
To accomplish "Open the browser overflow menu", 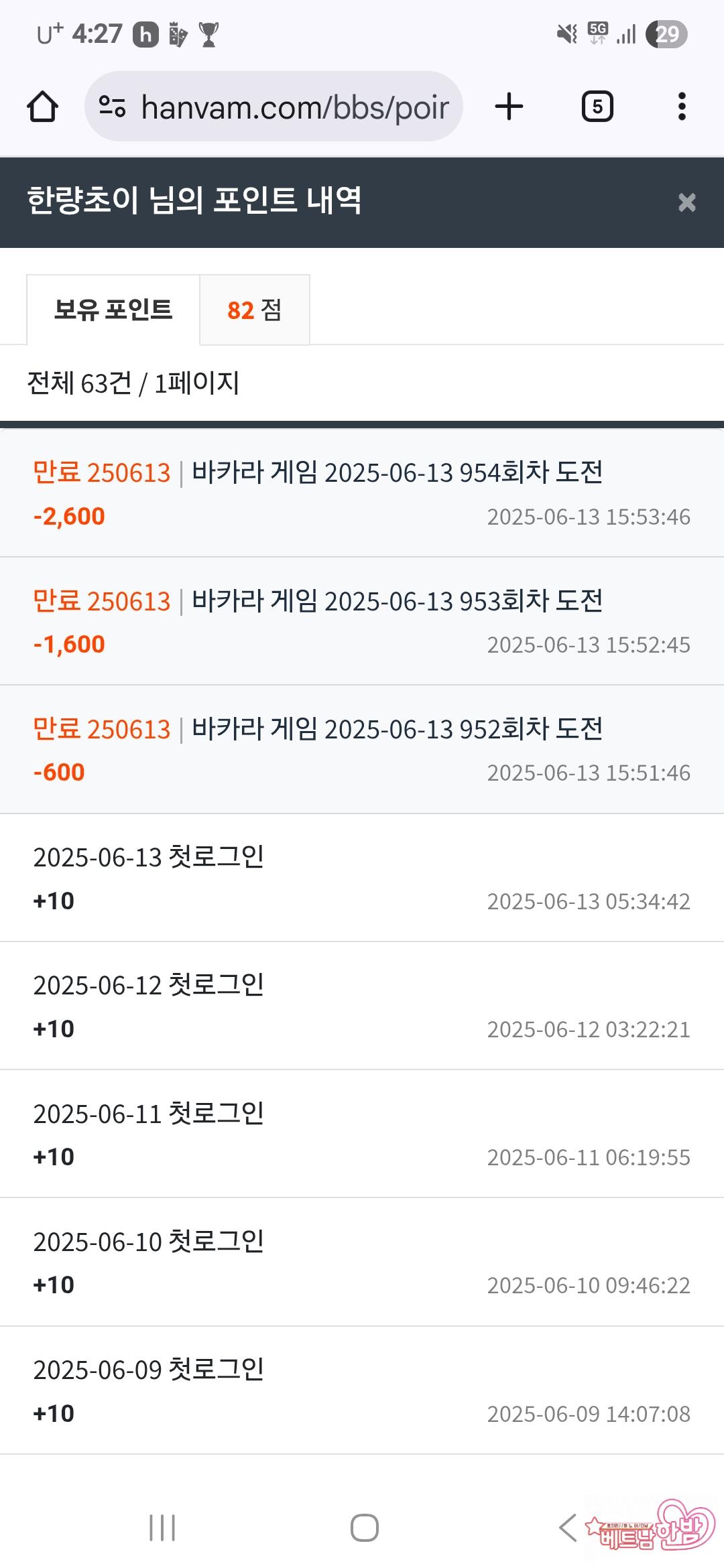I will (682, 107).
